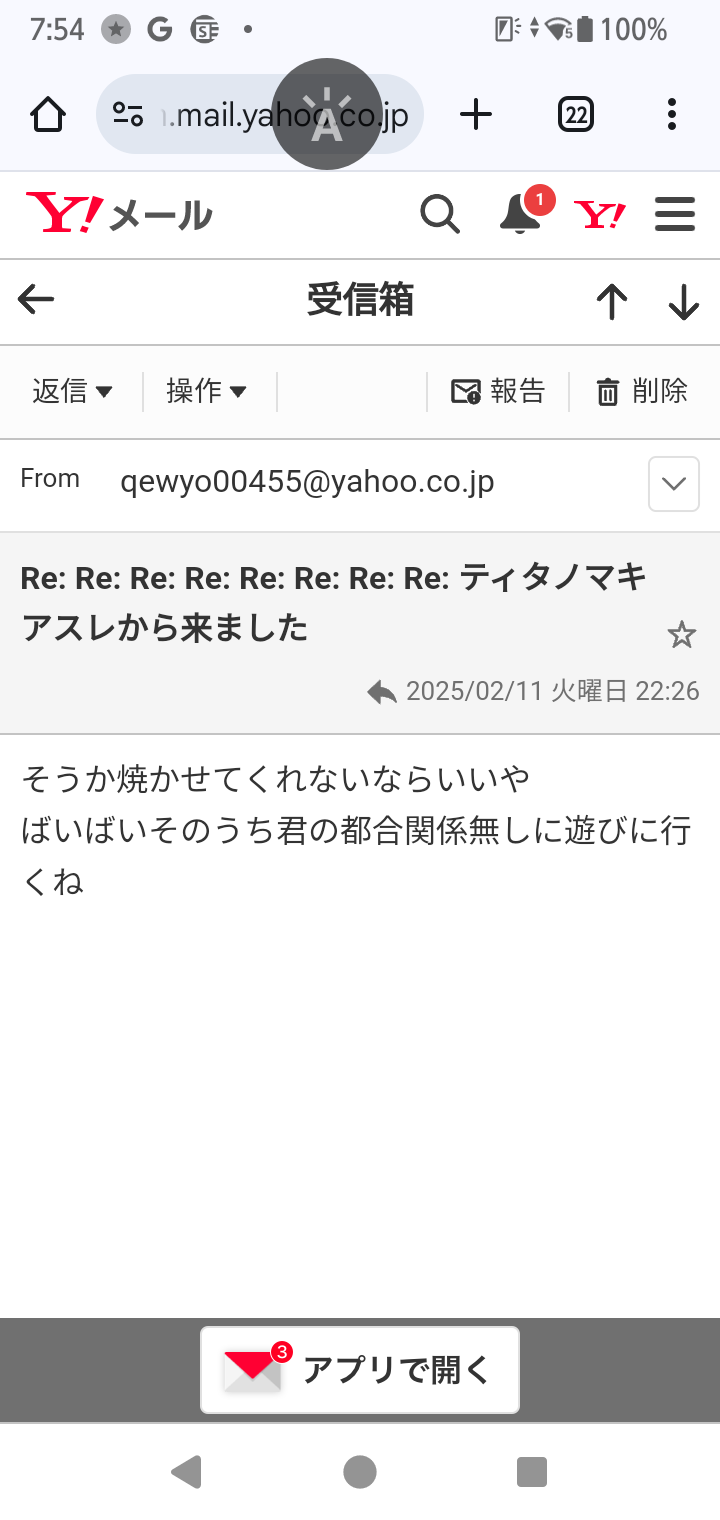Open the notifications bell

[x=520, y=214]
